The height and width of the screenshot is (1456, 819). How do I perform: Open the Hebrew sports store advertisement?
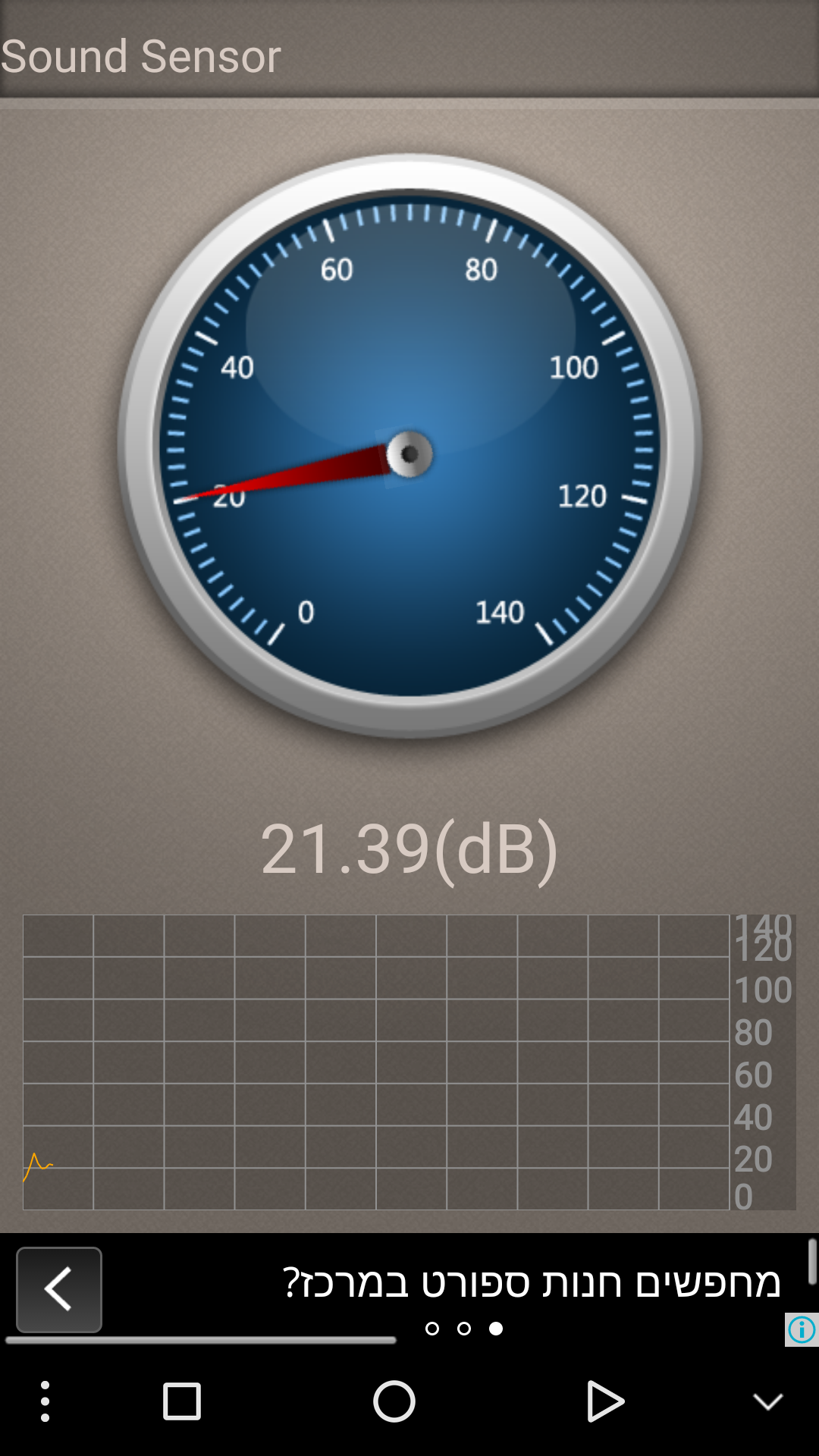(531, 1283)
